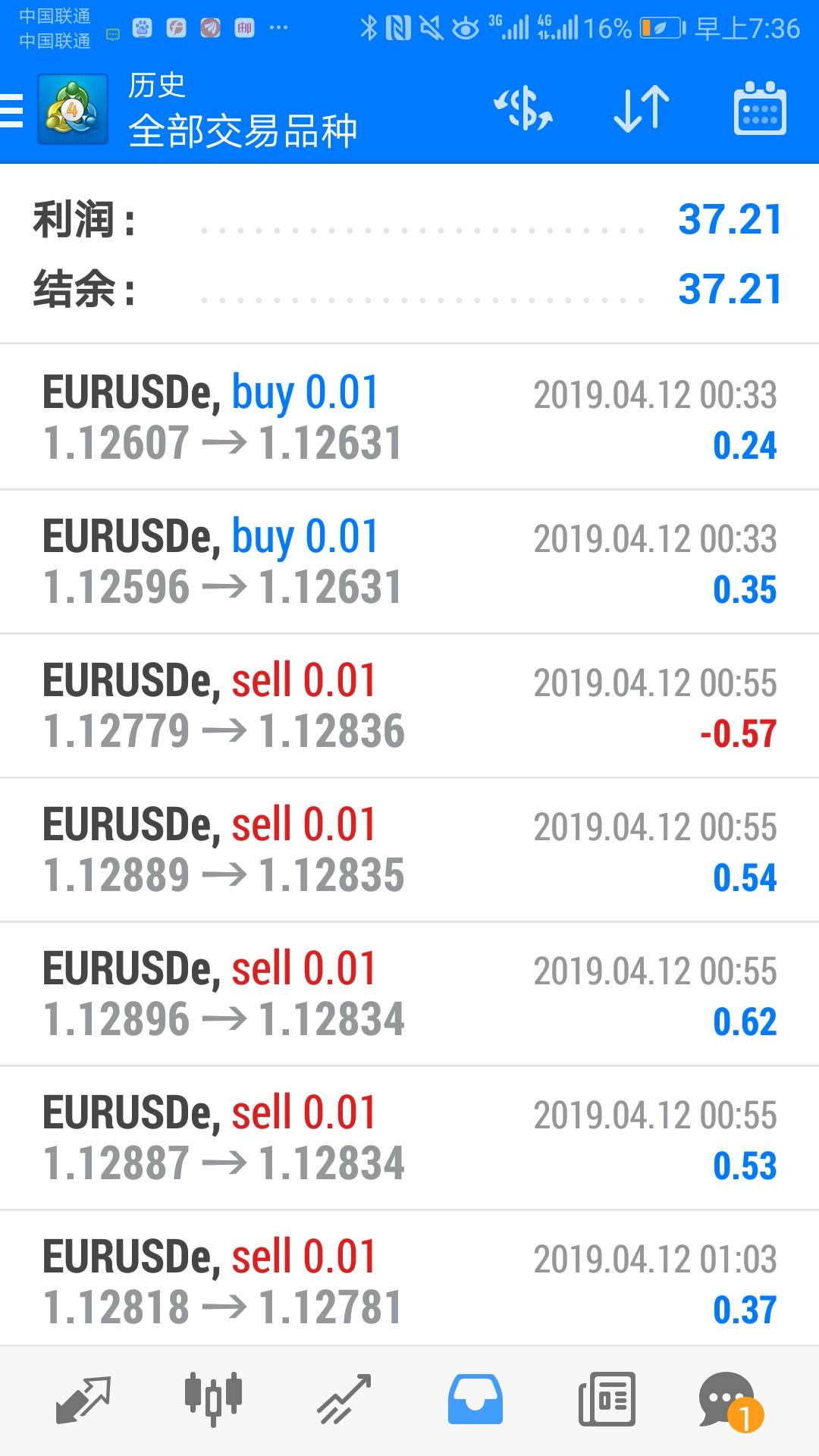819x1456 pixels.
Task: Open the 01:03 sell trade with profit 0.37
Action: pos(409,1279)
